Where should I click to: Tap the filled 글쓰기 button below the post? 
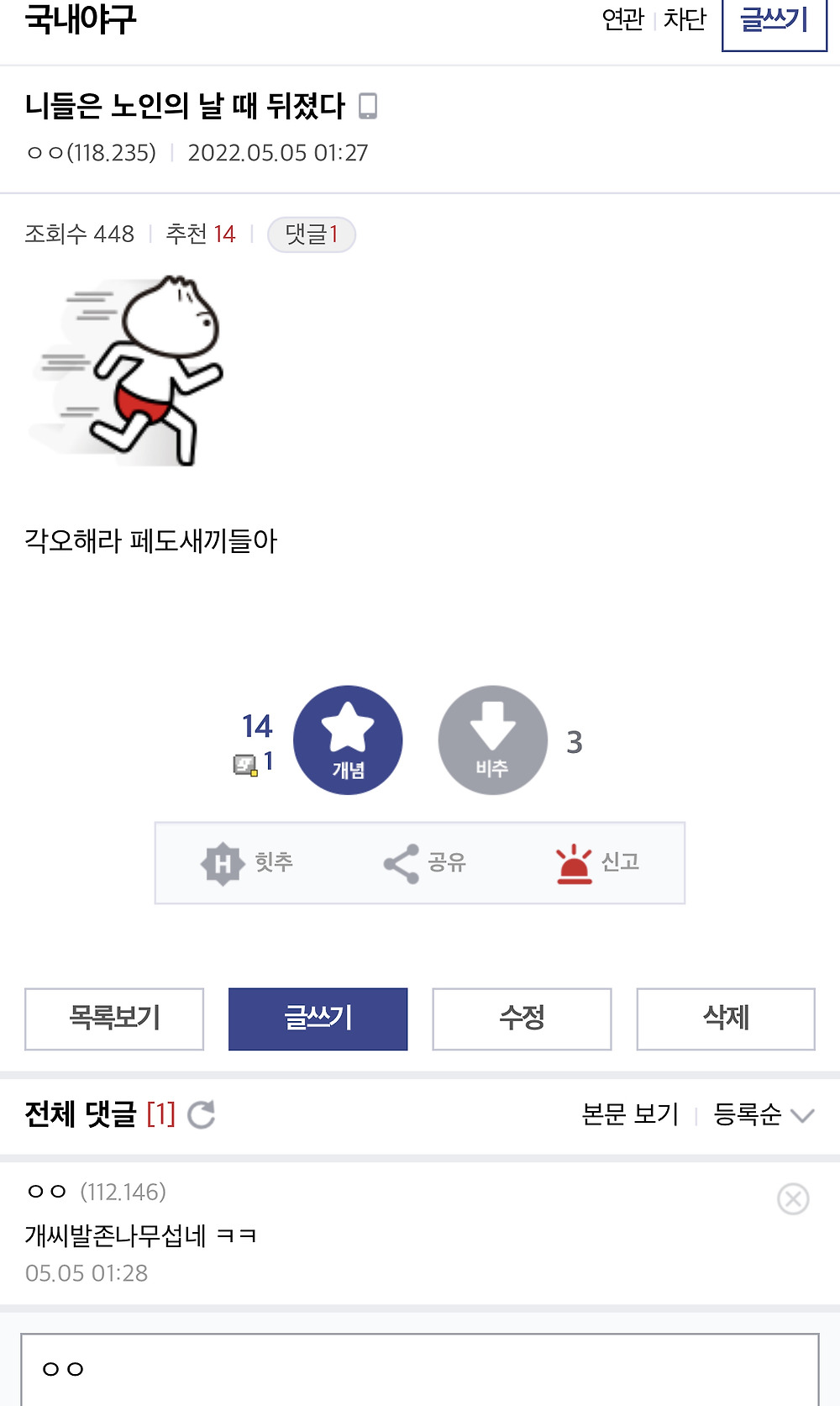(318, 1019)
